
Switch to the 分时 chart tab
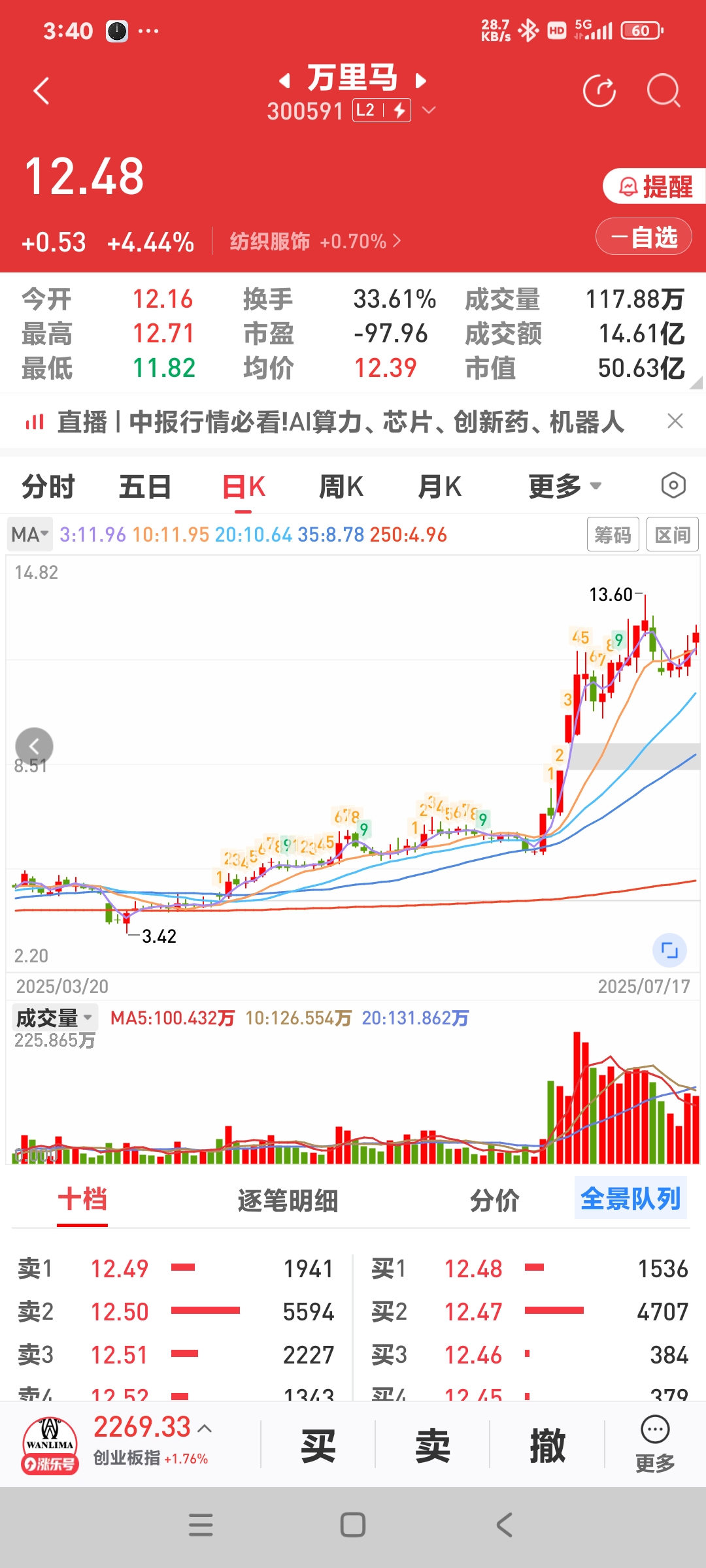tap(48, 487)
